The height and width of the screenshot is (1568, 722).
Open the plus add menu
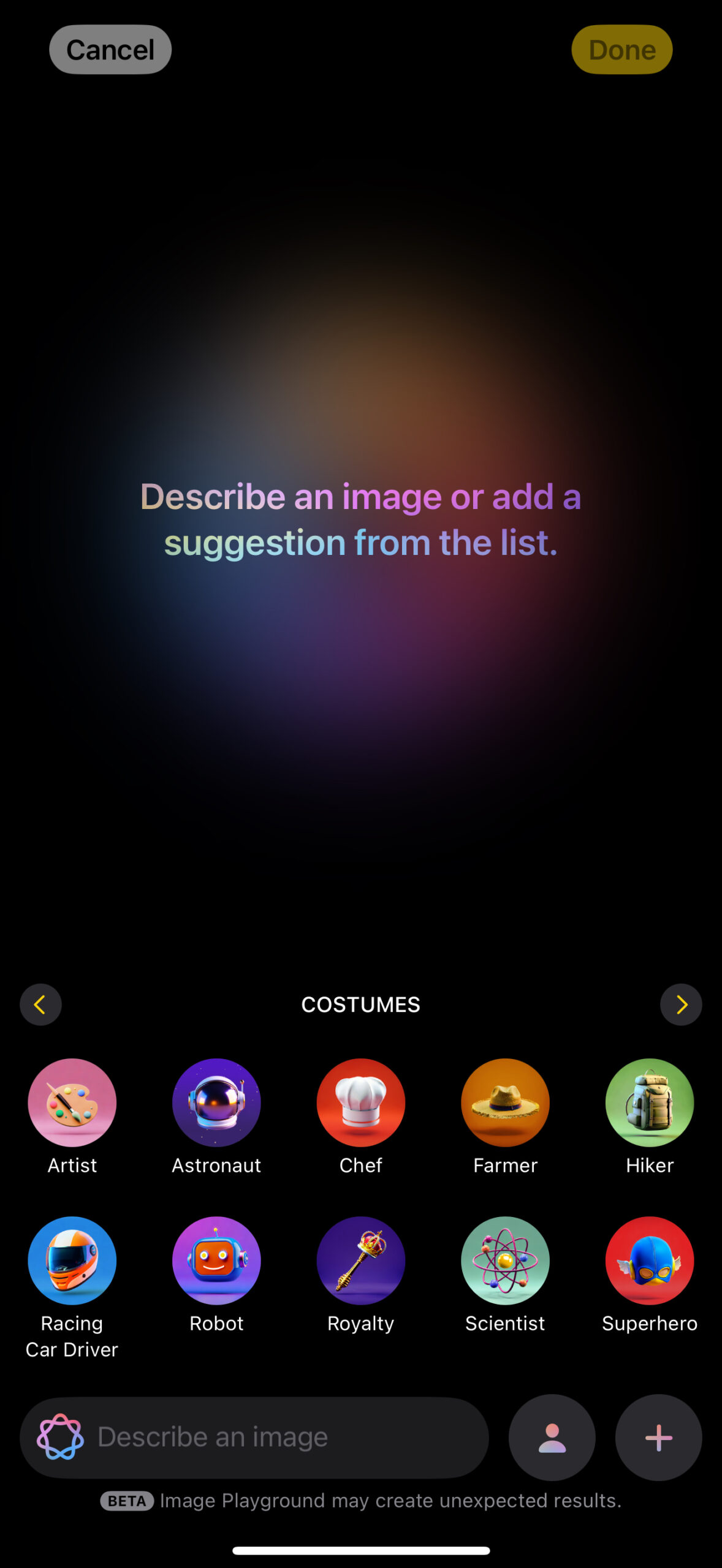coord(658,1438)
